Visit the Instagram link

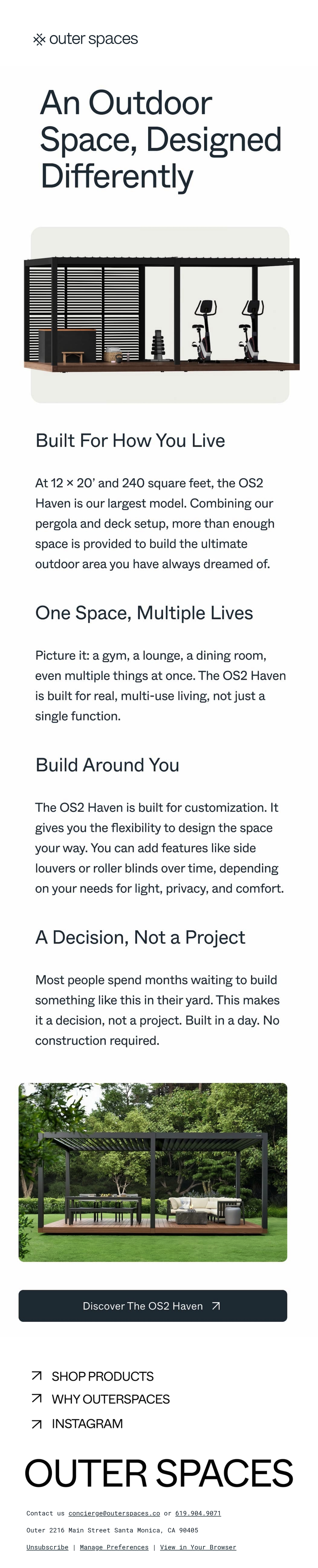pyautogui.click(x=77, y=1423)
